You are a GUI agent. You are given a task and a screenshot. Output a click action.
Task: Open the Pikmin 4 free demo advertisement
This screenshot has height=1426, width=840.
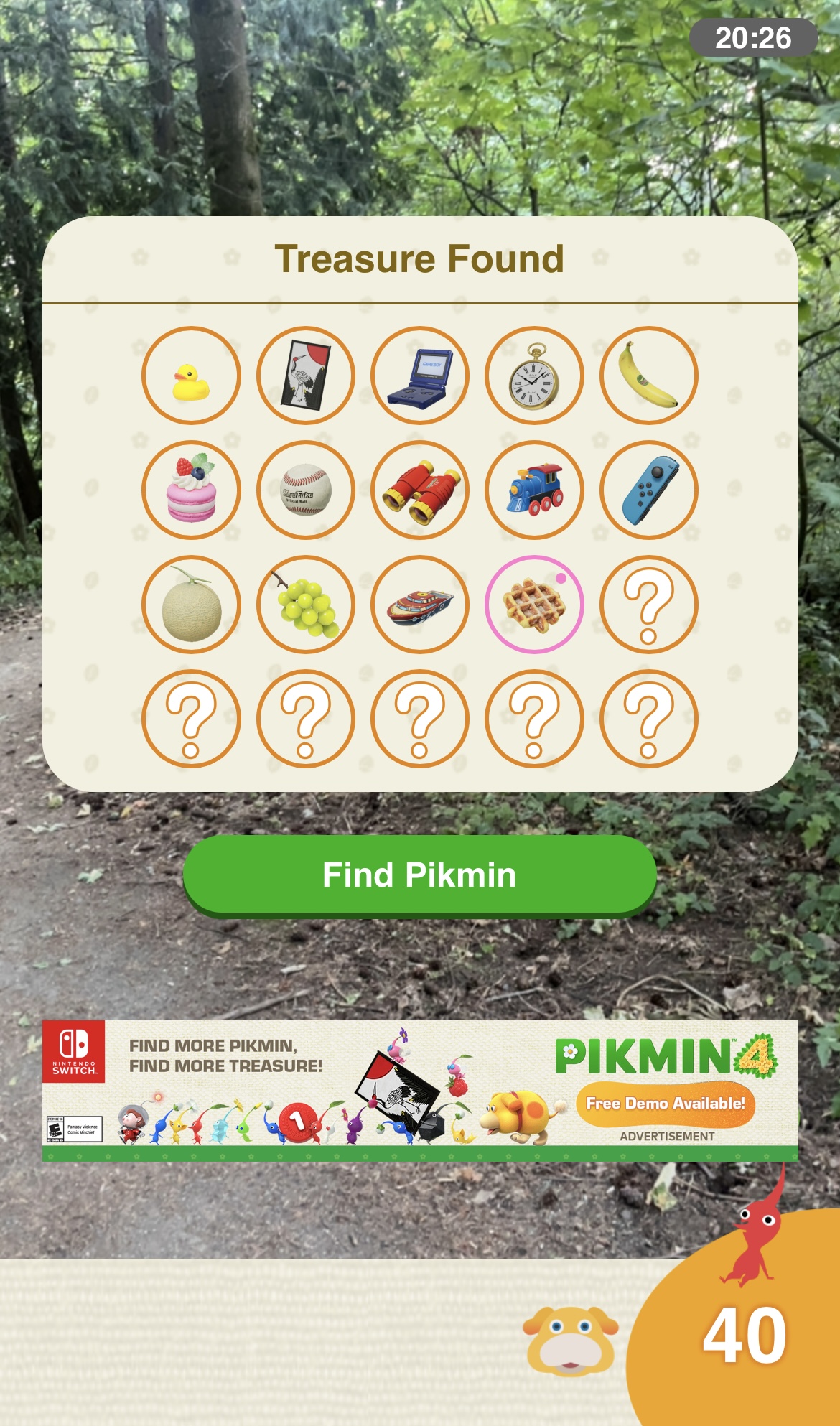pyautogui.click(x=665, y=1103)
